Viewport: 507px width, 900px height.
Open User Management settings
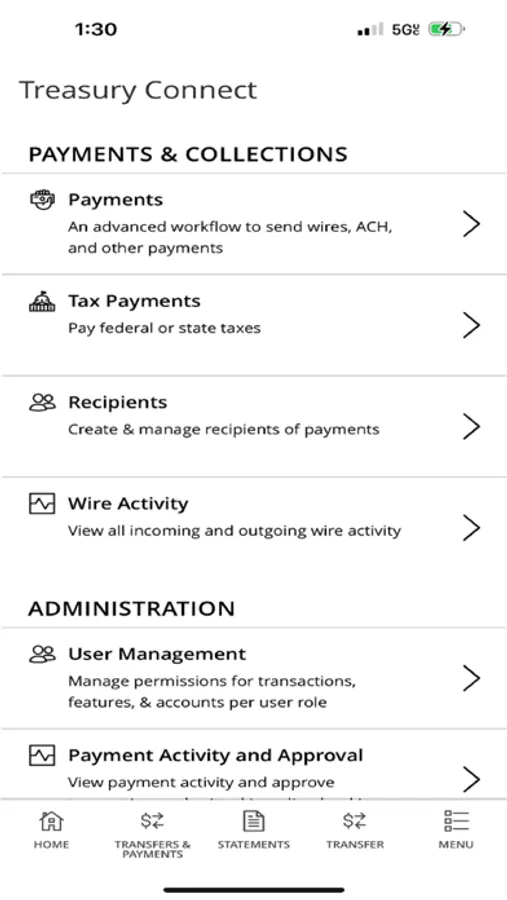point(253,678)
